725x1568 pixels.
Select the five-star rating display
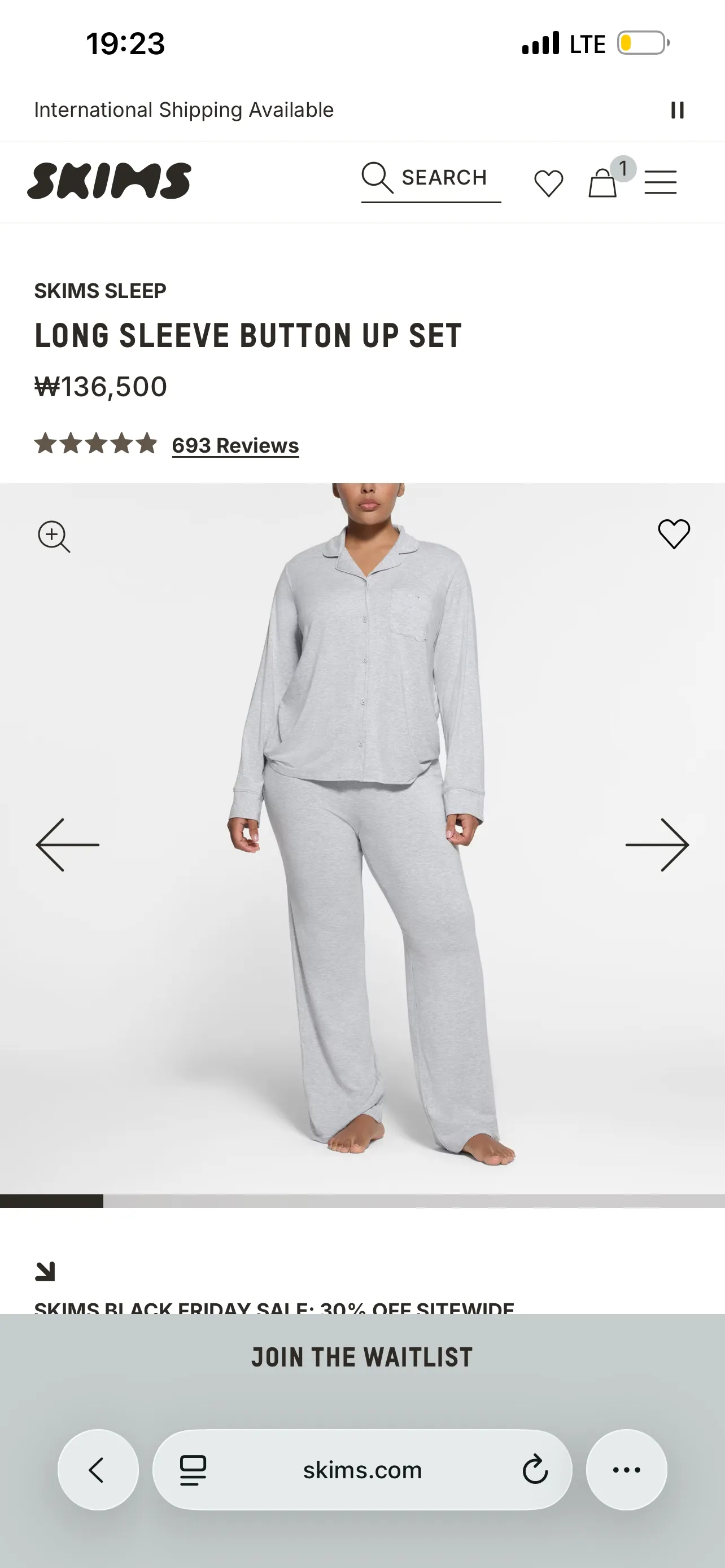click(x=95, y=444)
